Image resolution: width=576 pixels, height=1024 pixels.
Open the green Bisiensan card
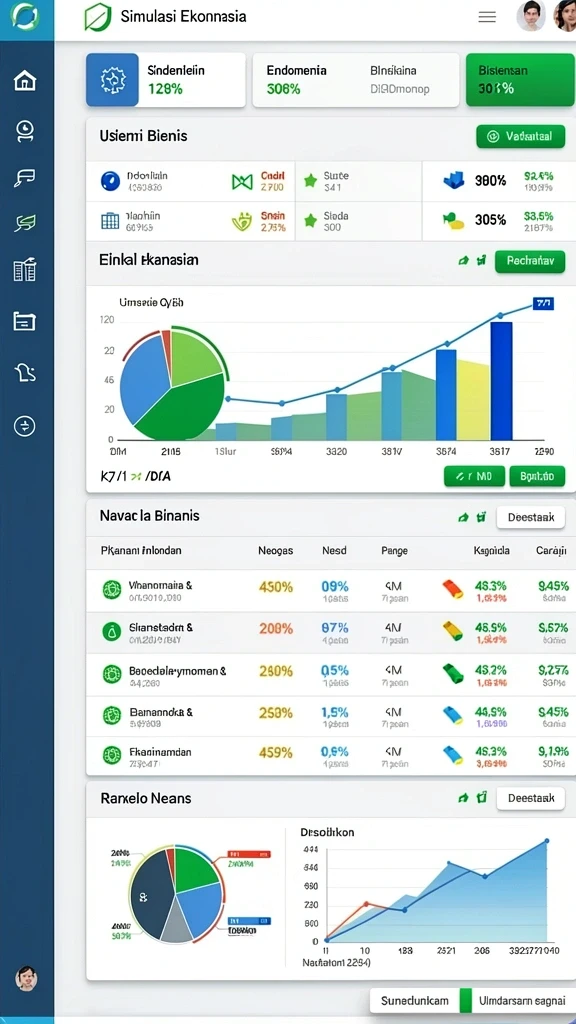[x=520, y=80]
